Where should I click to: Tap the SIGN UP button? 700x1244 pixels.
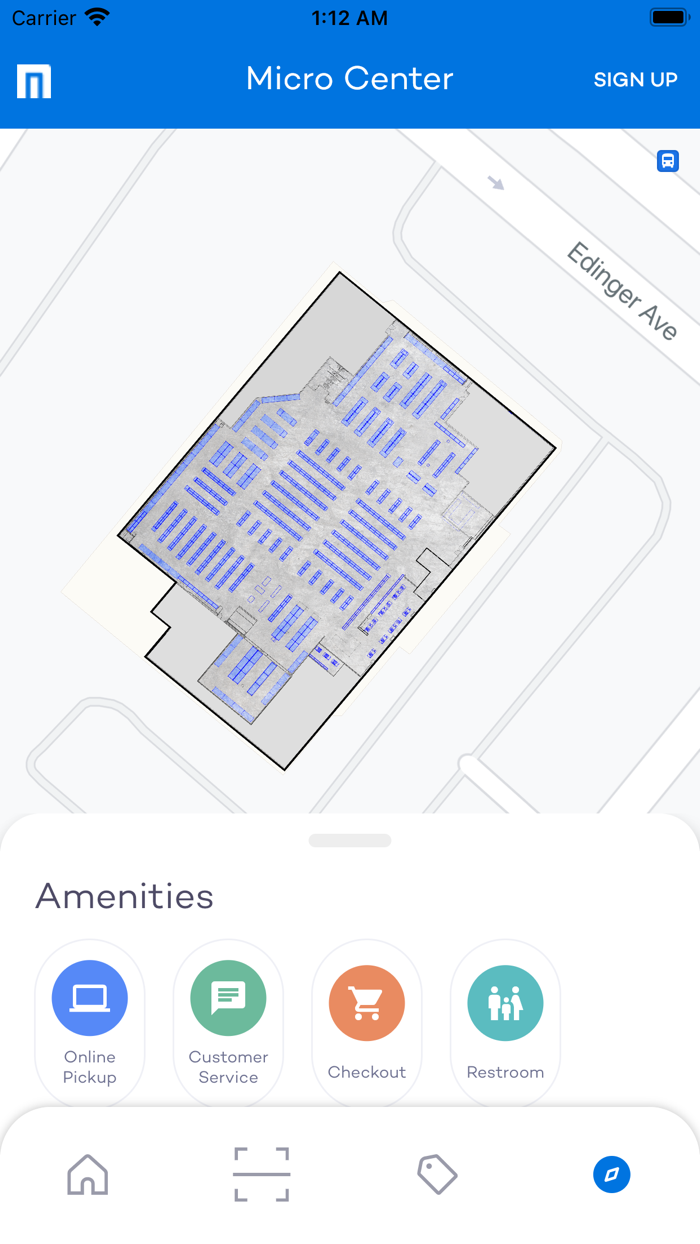tap(635, 80)
